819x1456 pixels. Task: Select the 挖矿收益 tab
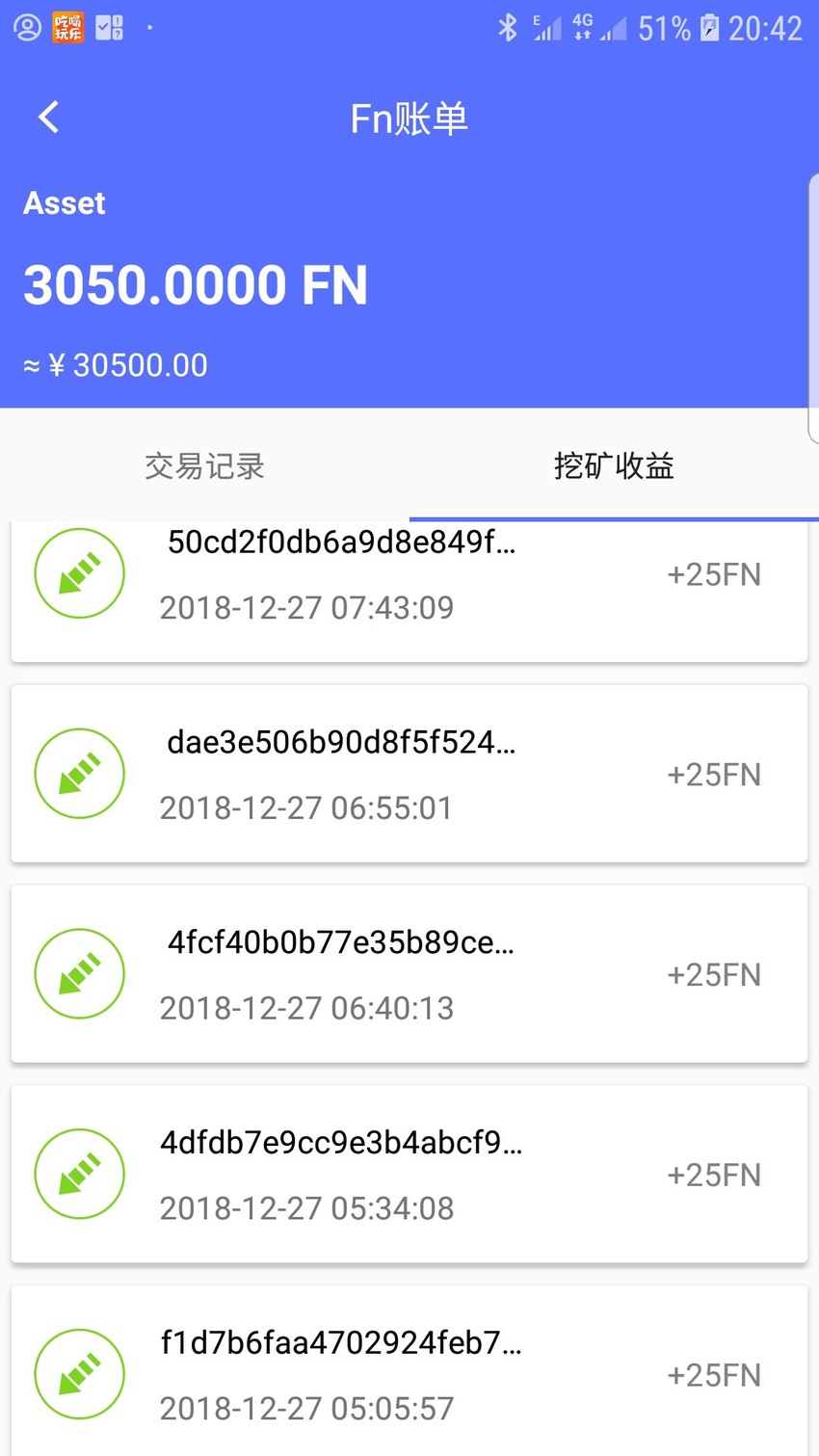(x=614, y=466)
